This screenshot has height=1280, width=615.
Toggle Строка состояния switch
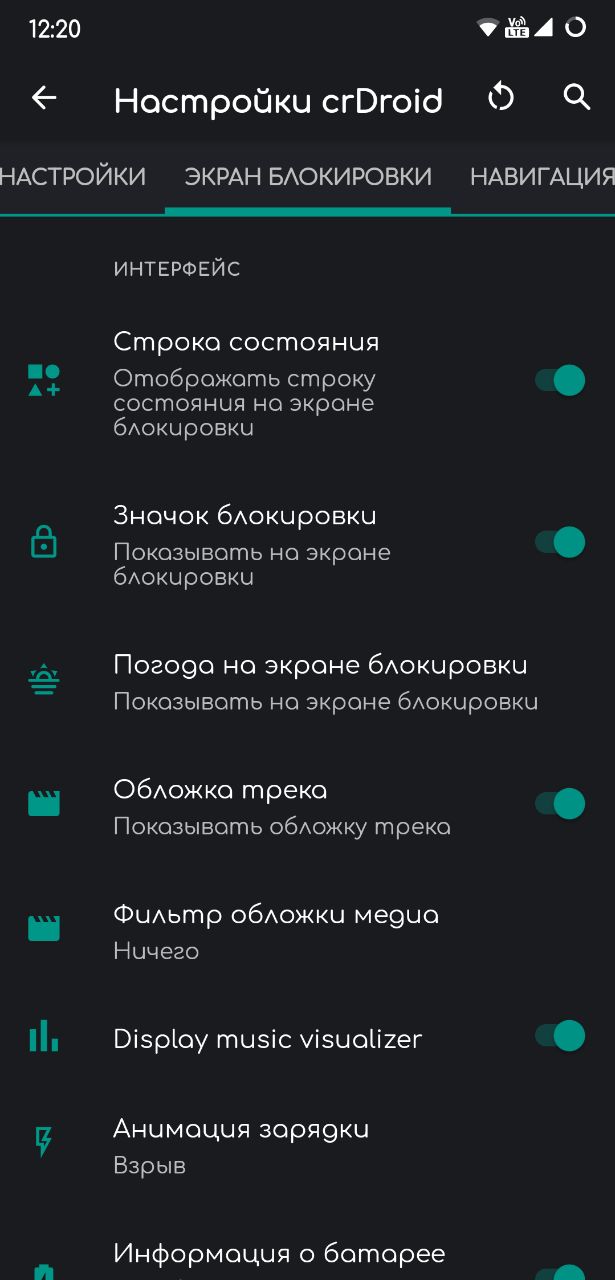pos(559,380)
